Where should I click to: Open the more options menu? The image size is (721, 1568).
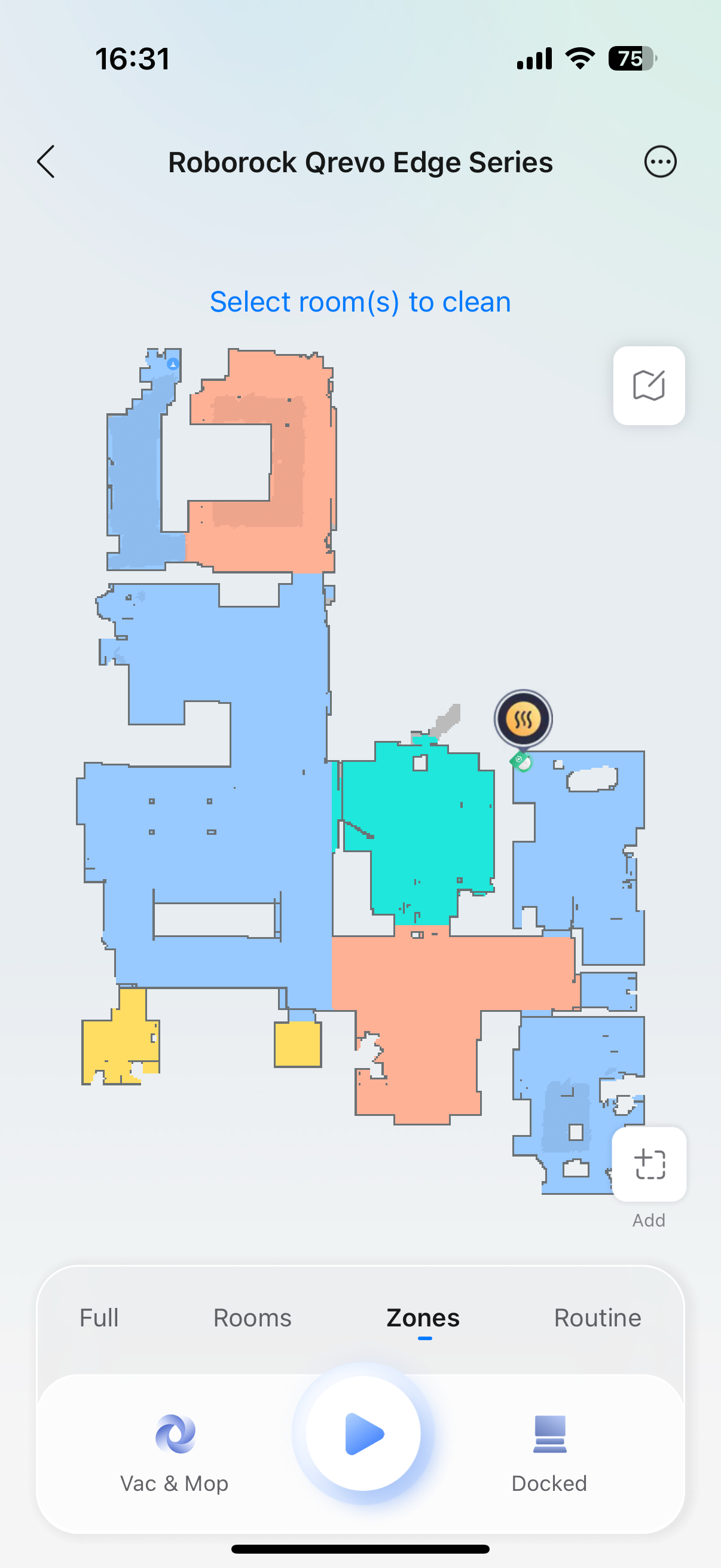(x=659, y=162)
